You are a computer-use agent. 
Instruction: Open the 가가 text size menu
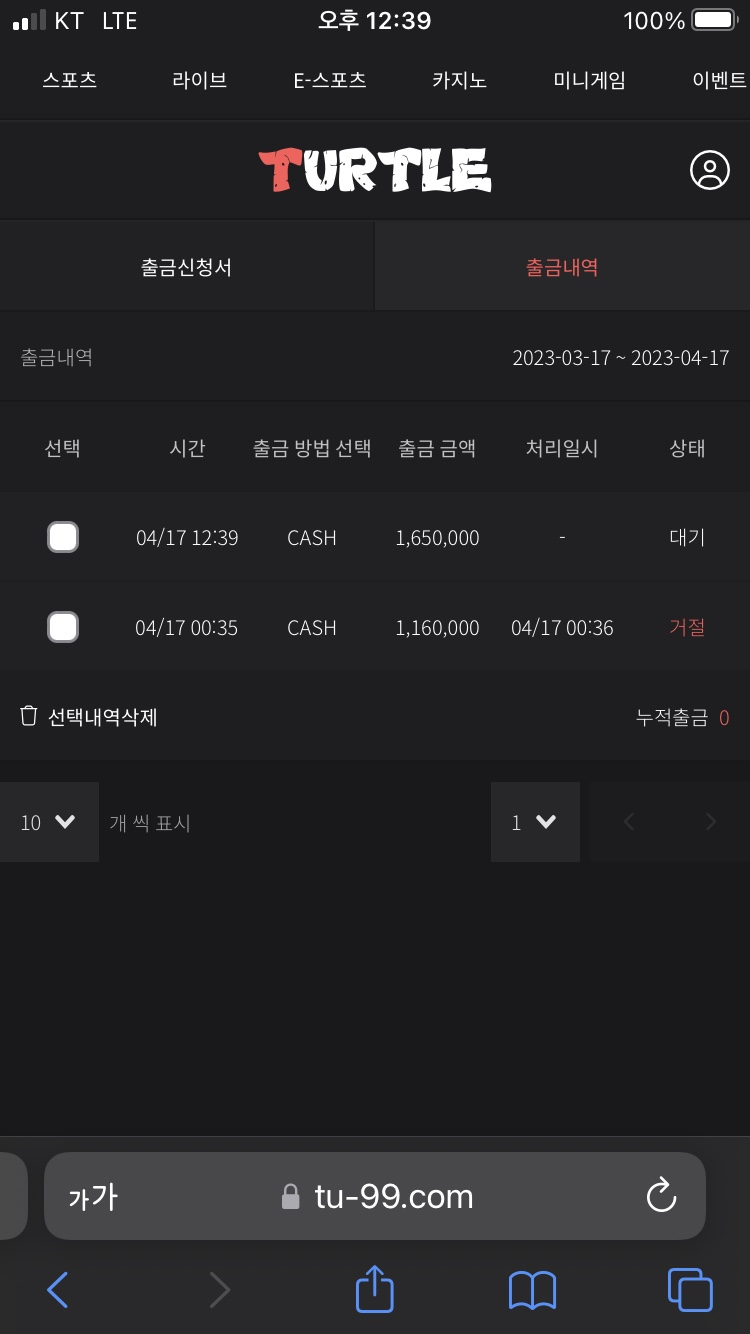pos(93,1196)
